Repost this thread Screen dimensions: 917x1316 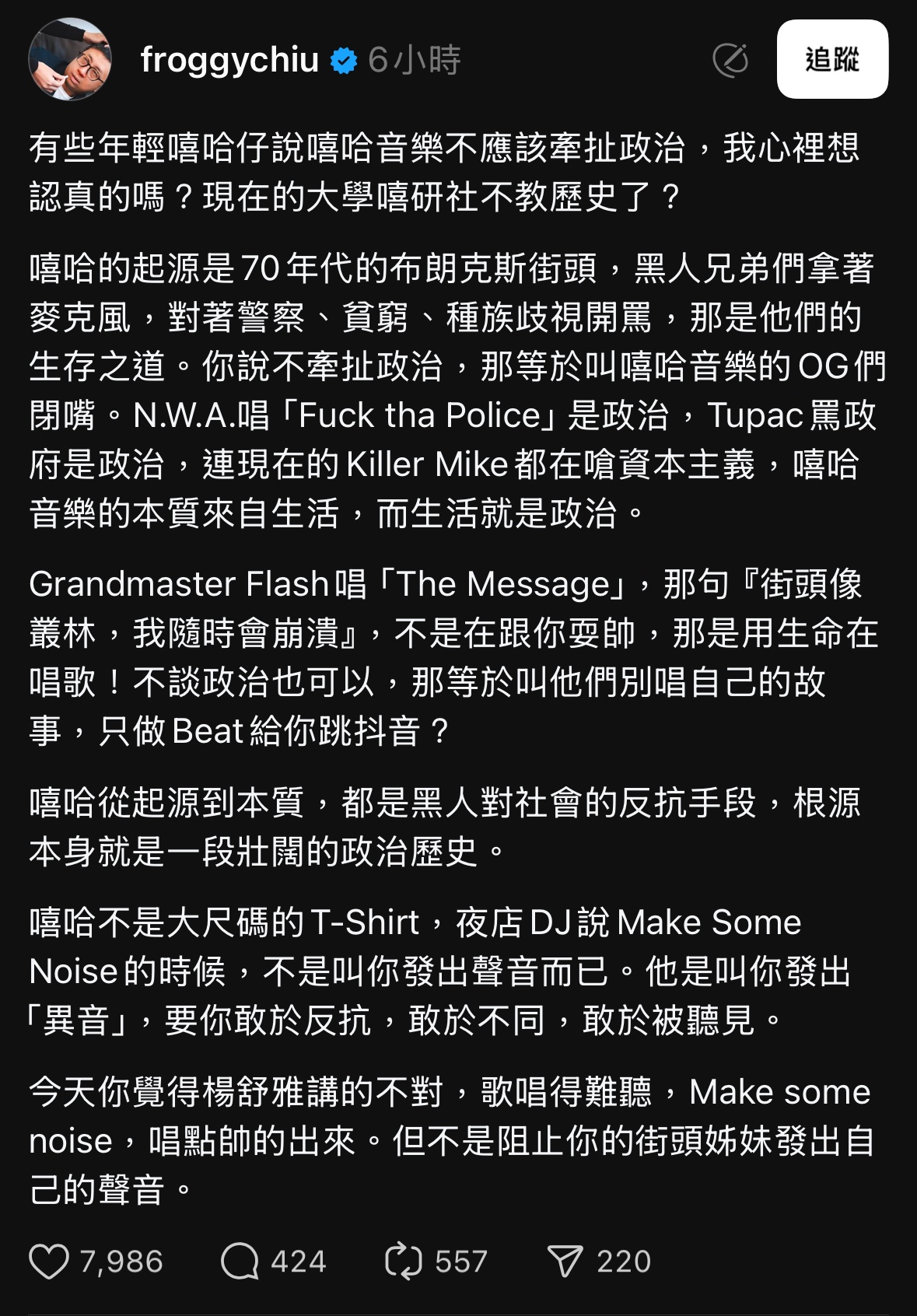(x=404, y=1261)
